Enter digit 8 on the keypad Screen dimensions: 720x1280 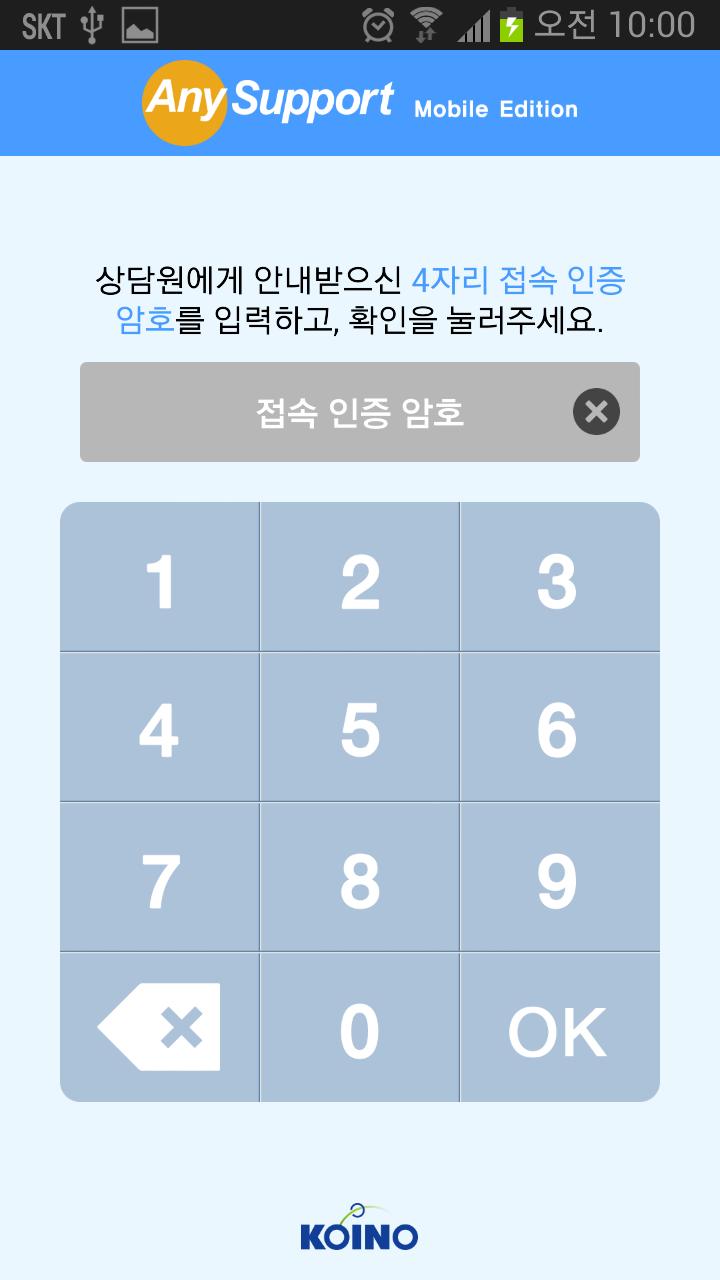(360, 878)
